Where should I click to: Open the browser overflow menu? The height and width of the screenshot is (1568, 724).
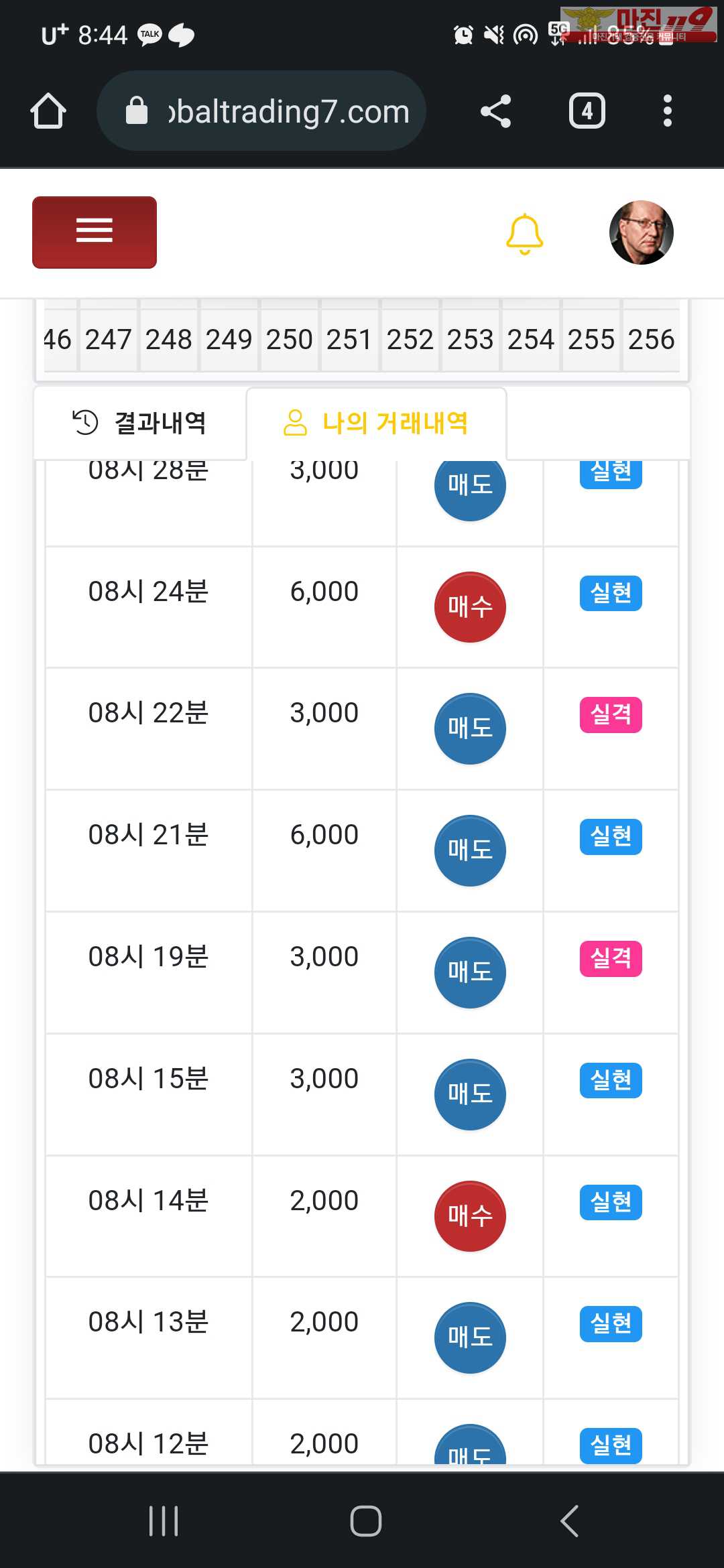click(x=667, y=111)
